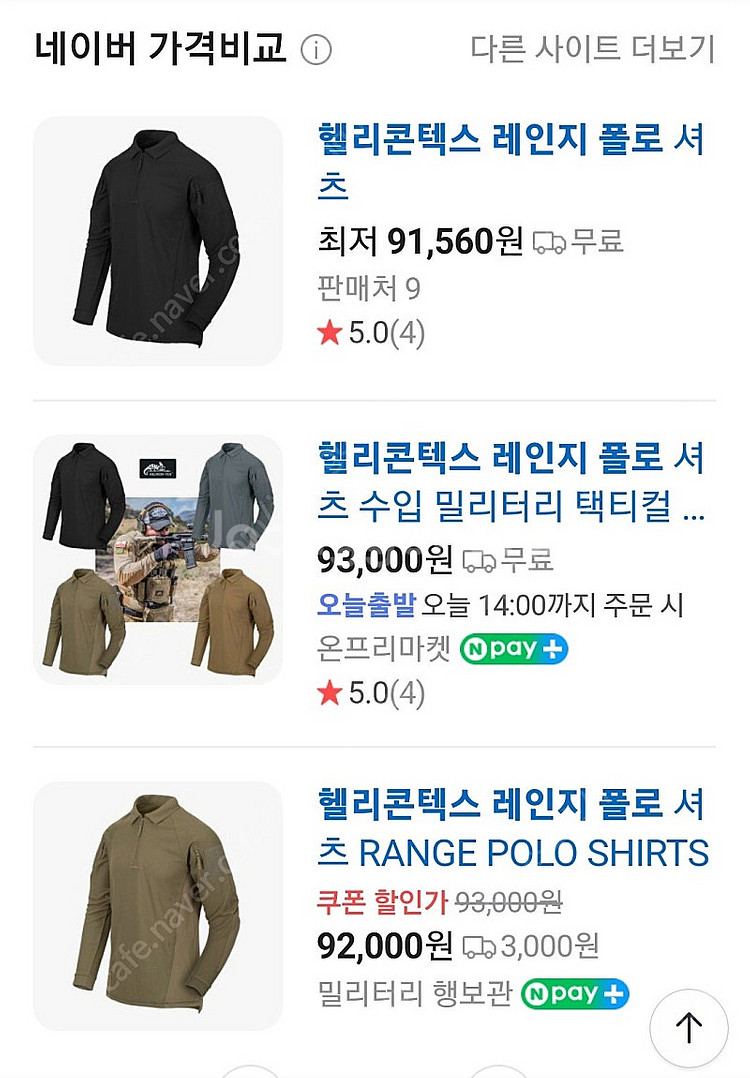Open the olive polo shirt product image
Viewport: 750px width, 1078px height.
tap(158, 906)
